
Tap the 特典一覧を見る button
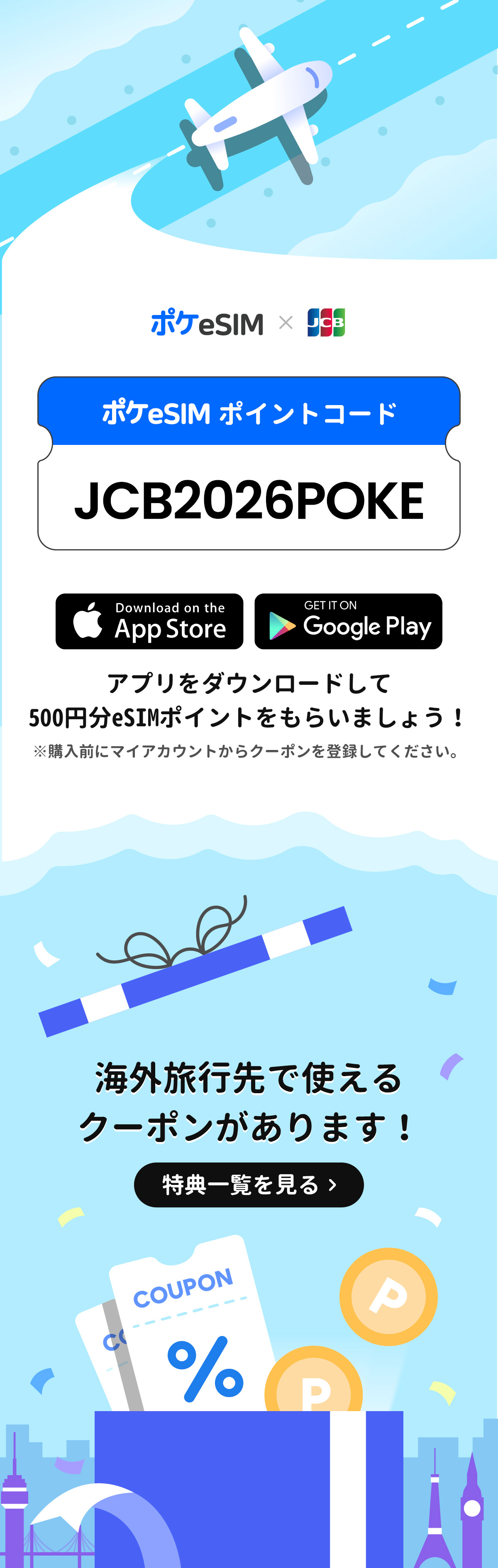point(249,1185)
